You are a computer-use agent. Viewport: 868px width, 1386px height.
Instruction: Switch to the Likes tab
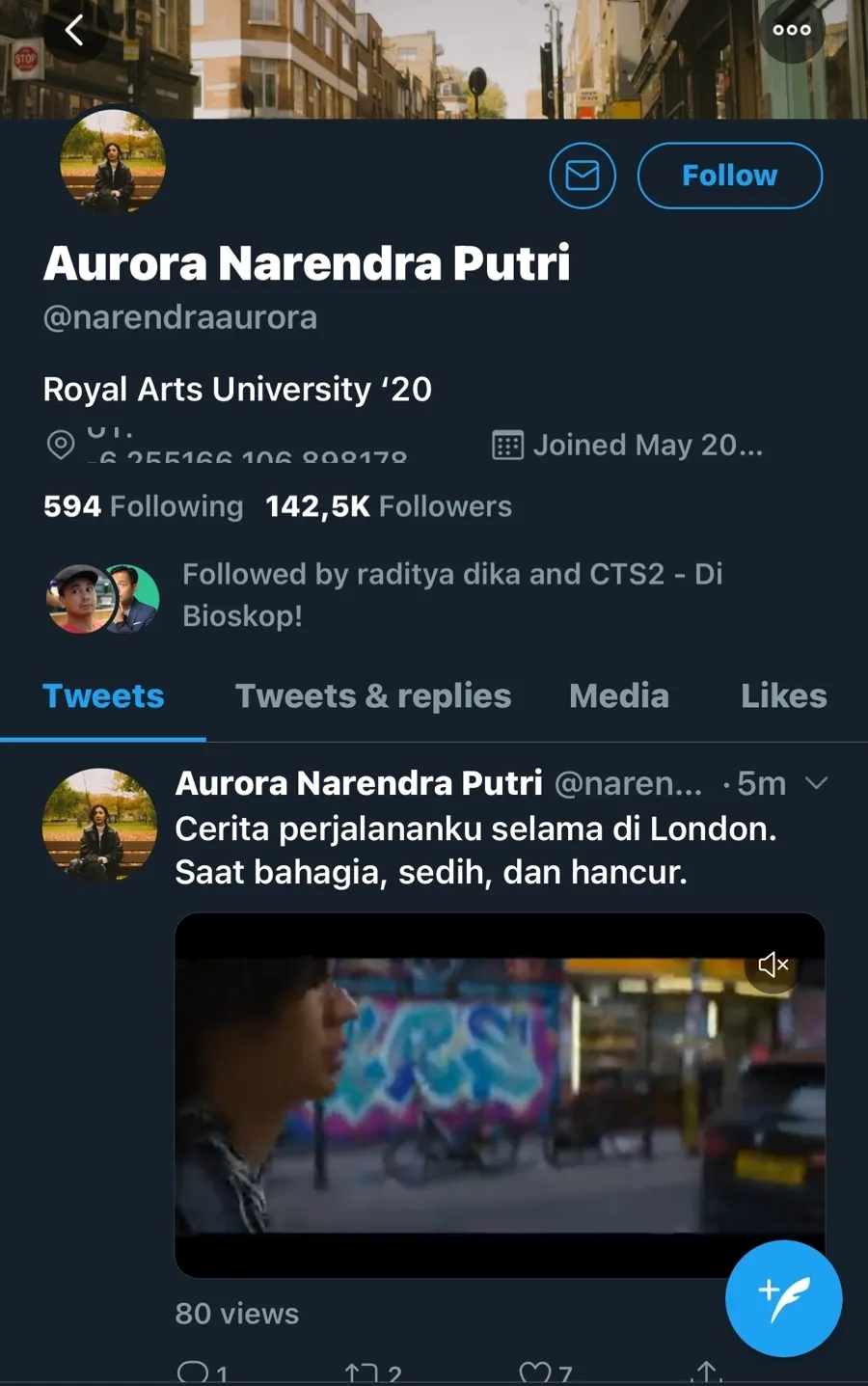[x=783, y=696]
